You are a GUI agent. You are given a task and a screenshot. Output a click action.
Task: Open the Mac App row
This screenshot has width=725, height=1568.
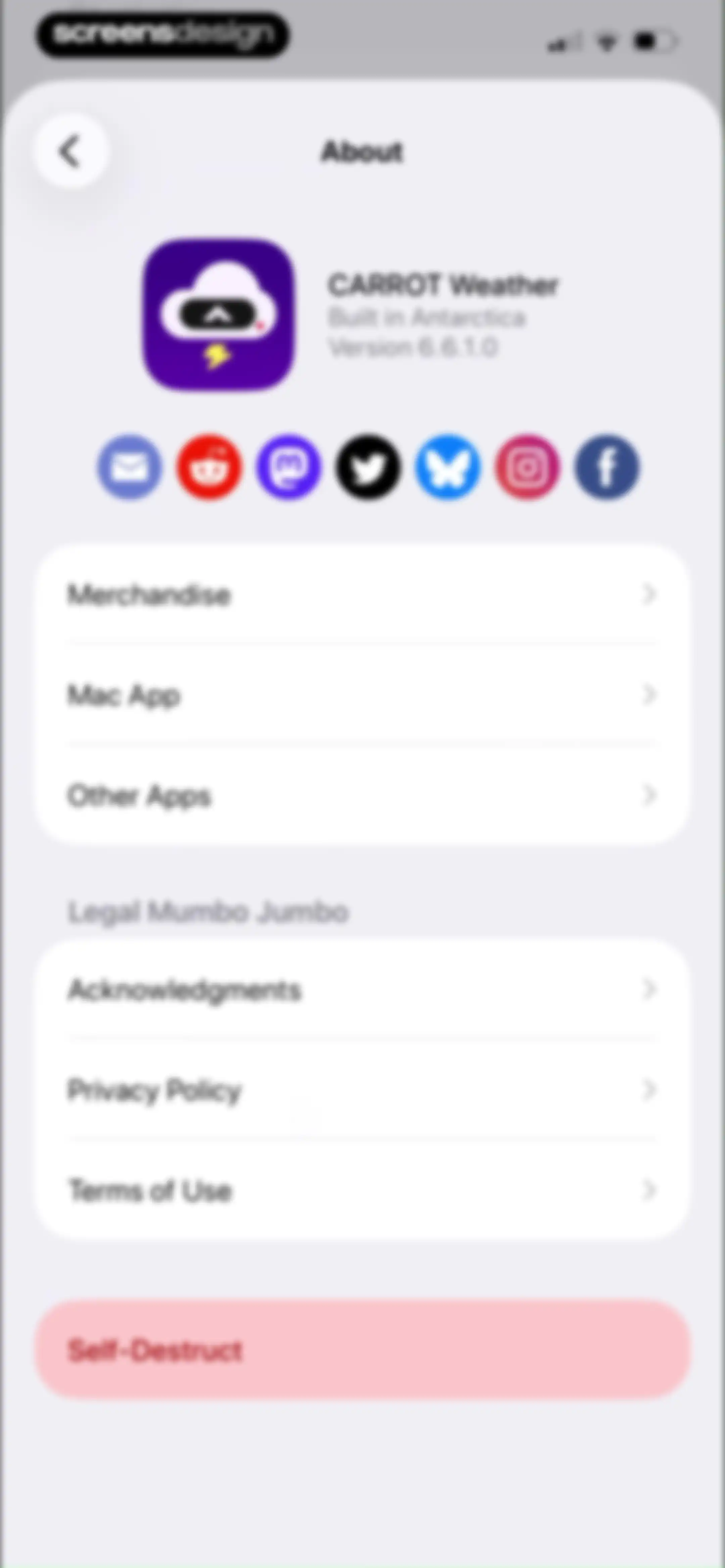pos(363,695)
